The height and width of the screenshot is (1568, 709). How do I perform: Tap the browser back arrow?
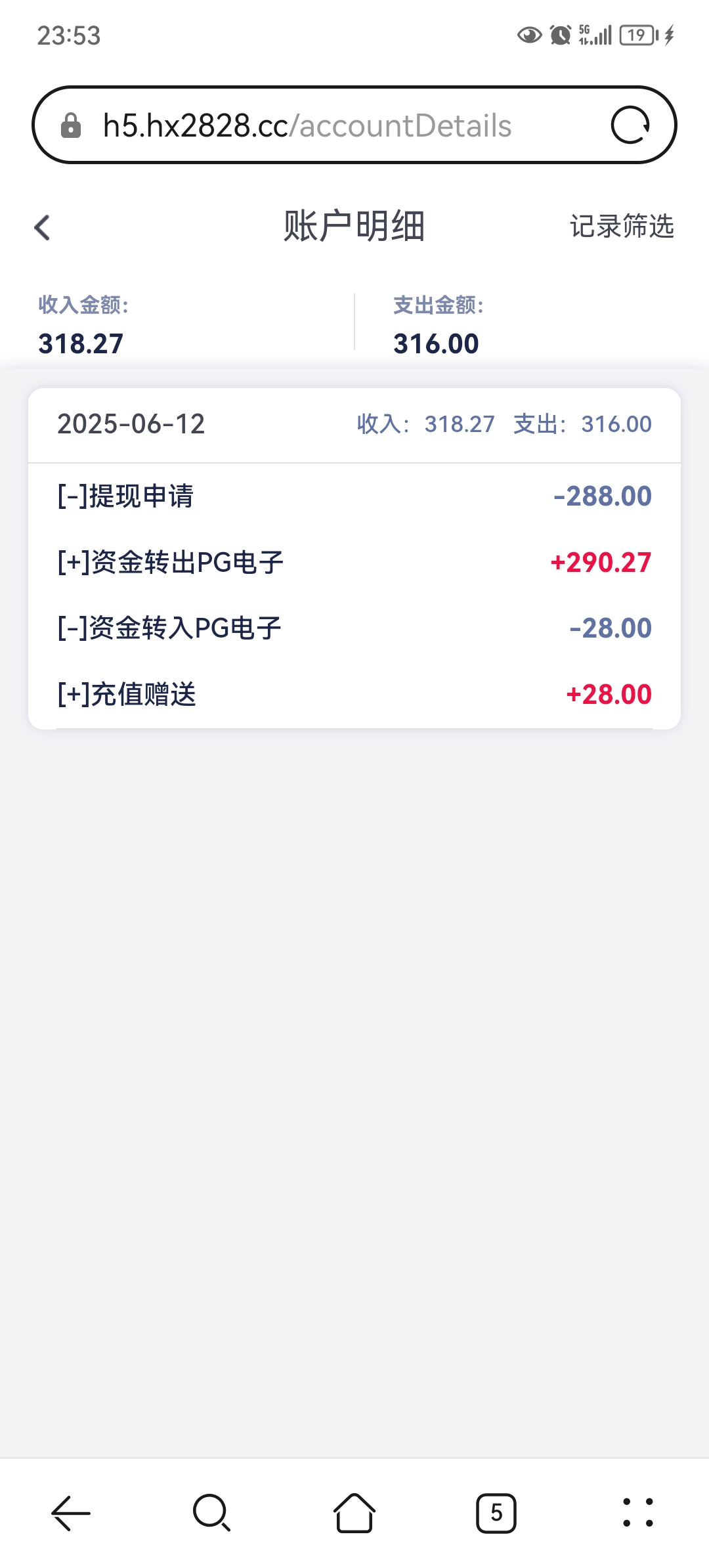click(x=71, y=1513)
